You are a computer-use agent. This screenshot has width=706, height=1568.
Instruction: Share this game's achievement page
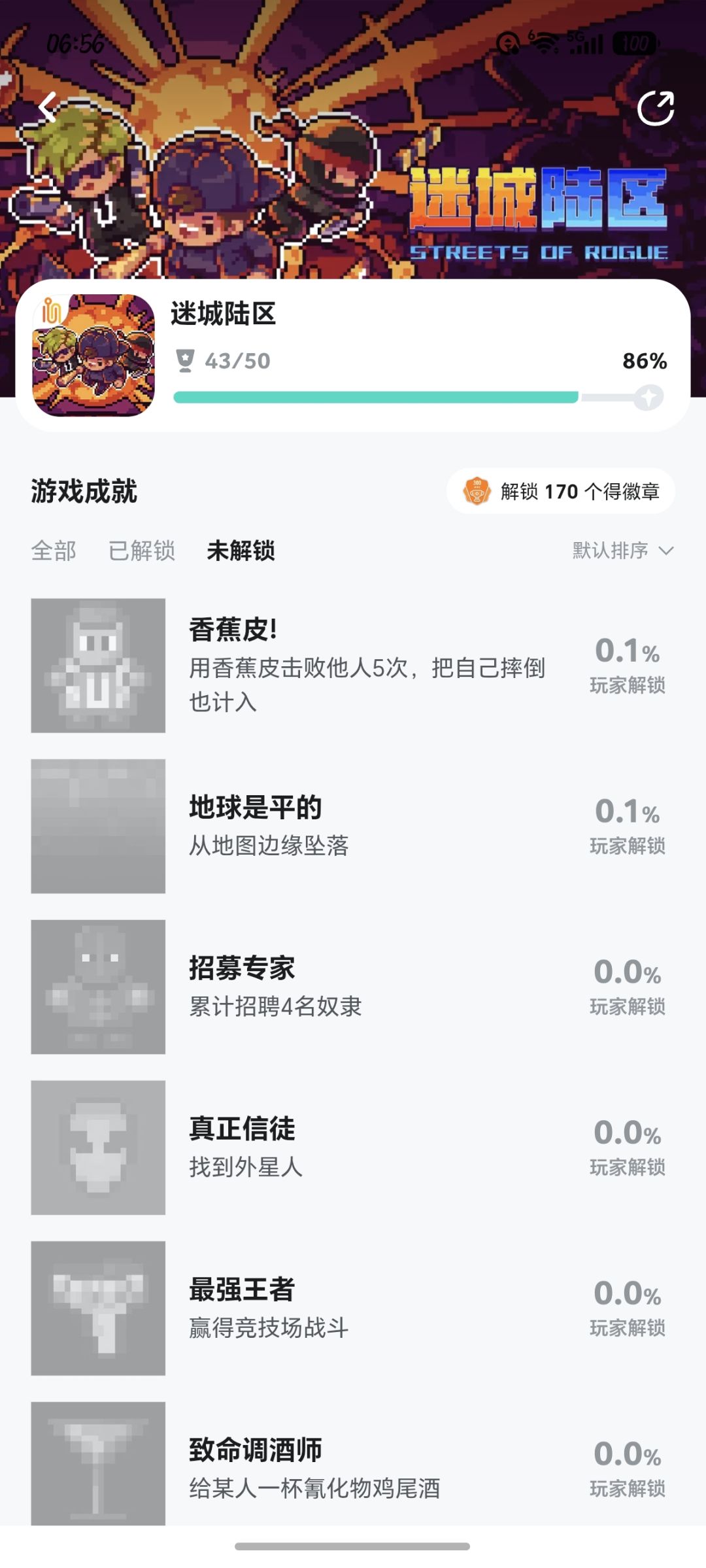tap(656, 108)
